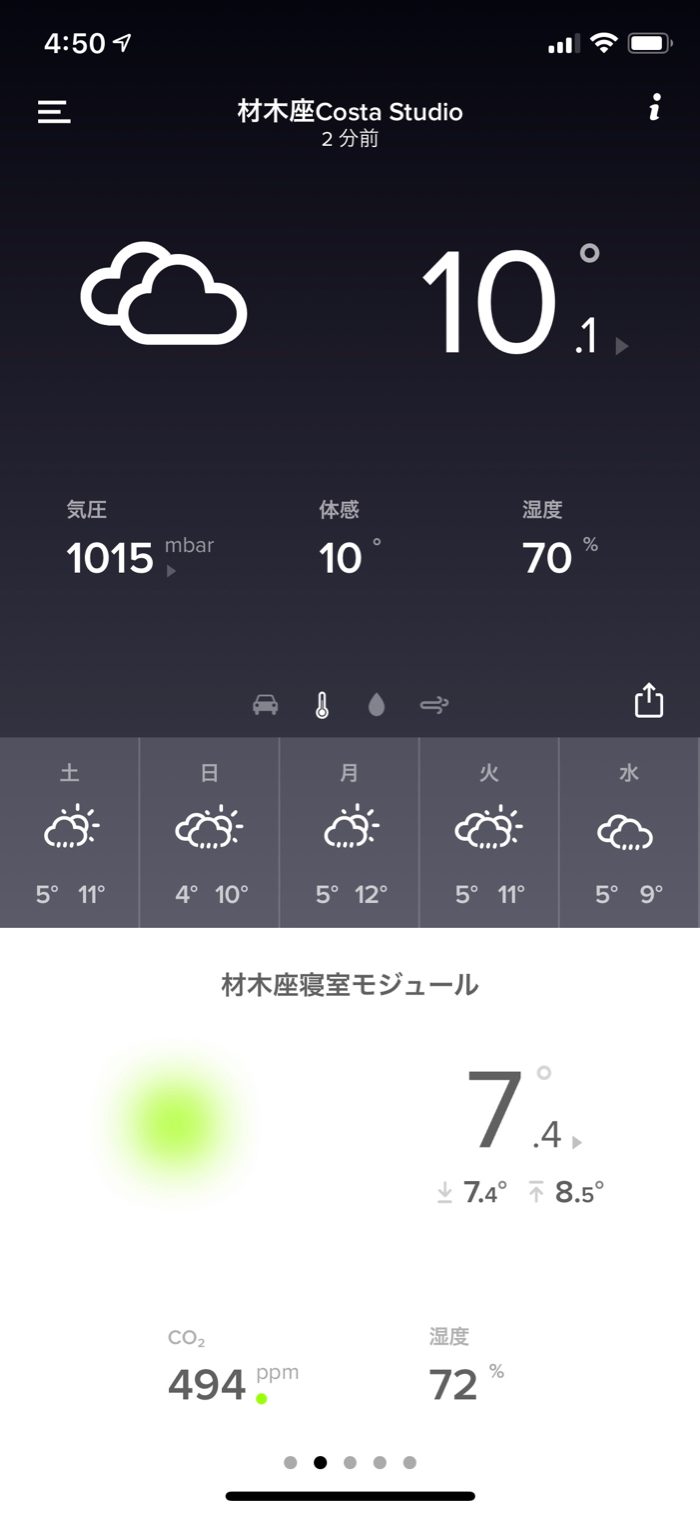The height and width of the screenshot is (1516, 700).
Task: Open the 水 (Wednesday) forecast
Action: (x=628, y=832)
